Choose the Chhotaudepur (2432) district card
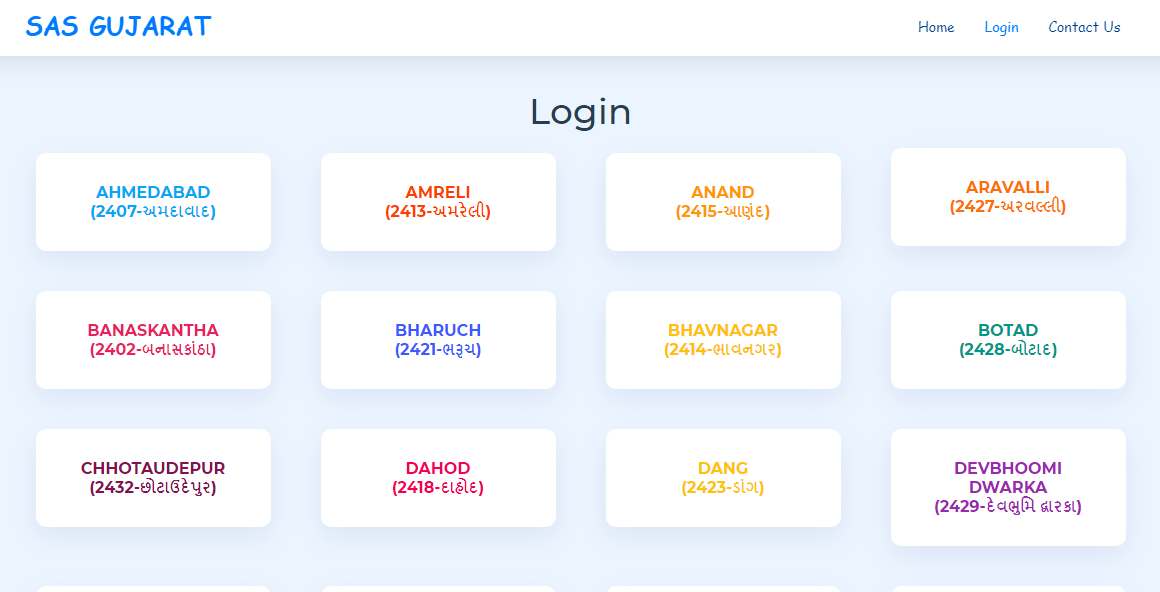The width and height of the screenshot is (1160, 592). (153, 478)
